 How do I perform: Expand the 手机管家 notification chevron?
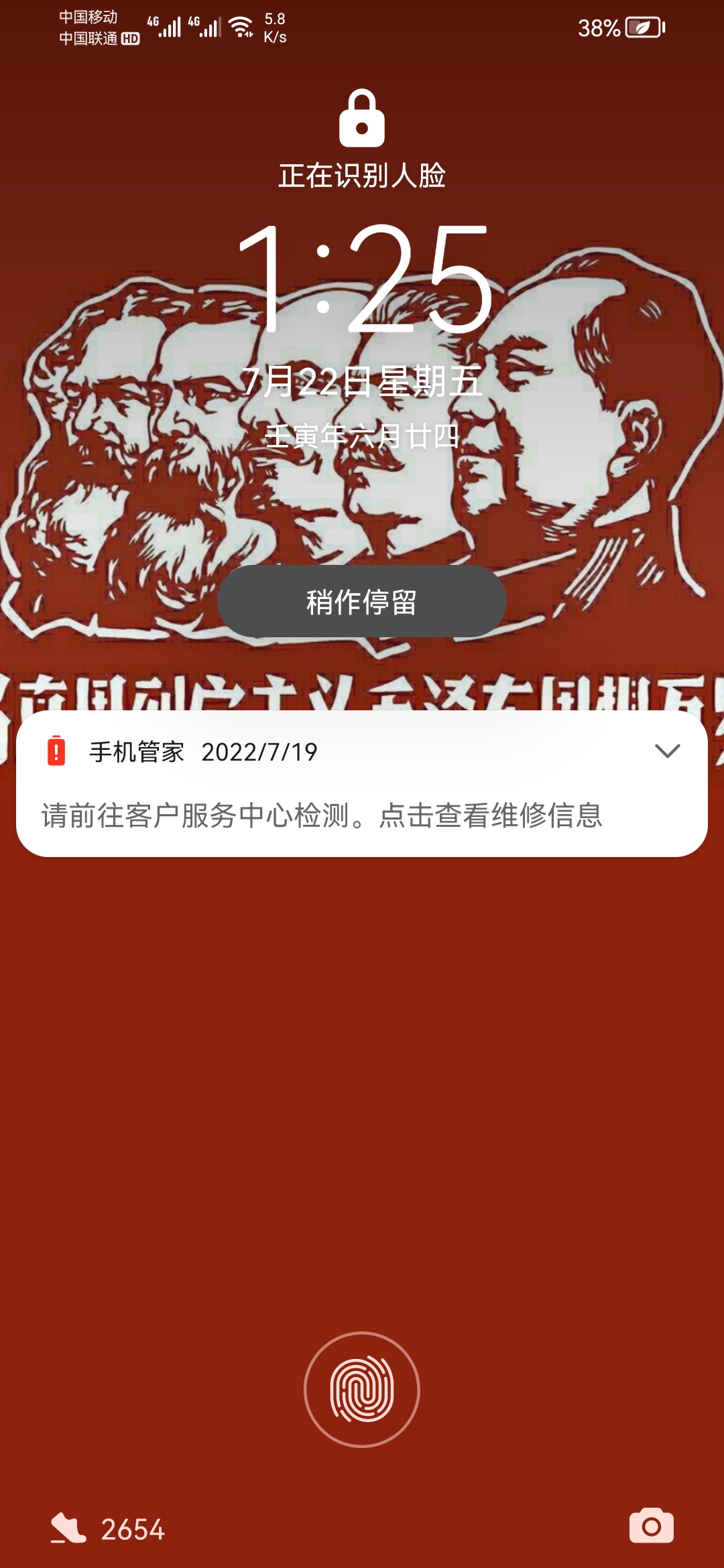click(x=667, y=751)
